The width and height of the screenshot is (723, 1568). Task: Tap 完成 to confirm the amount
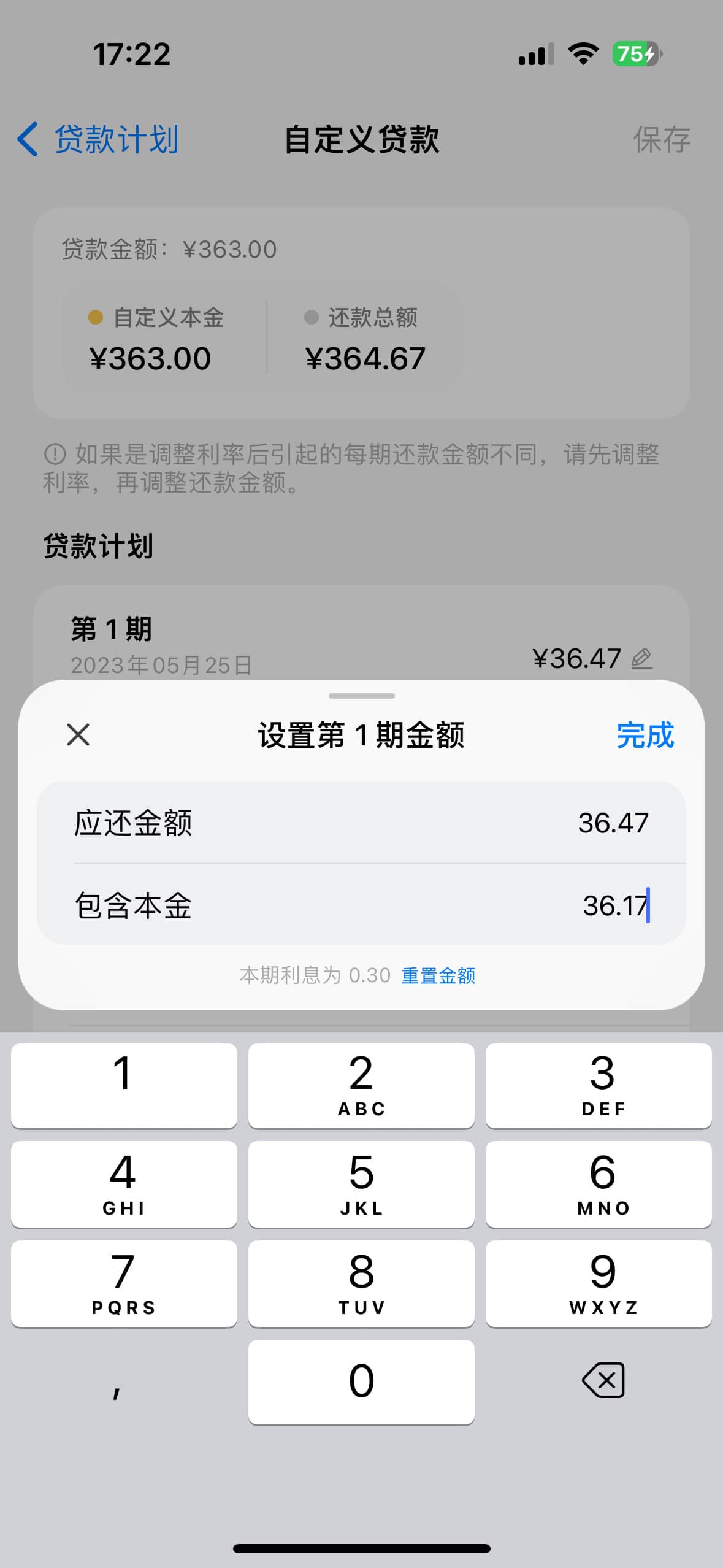[645, 735]
